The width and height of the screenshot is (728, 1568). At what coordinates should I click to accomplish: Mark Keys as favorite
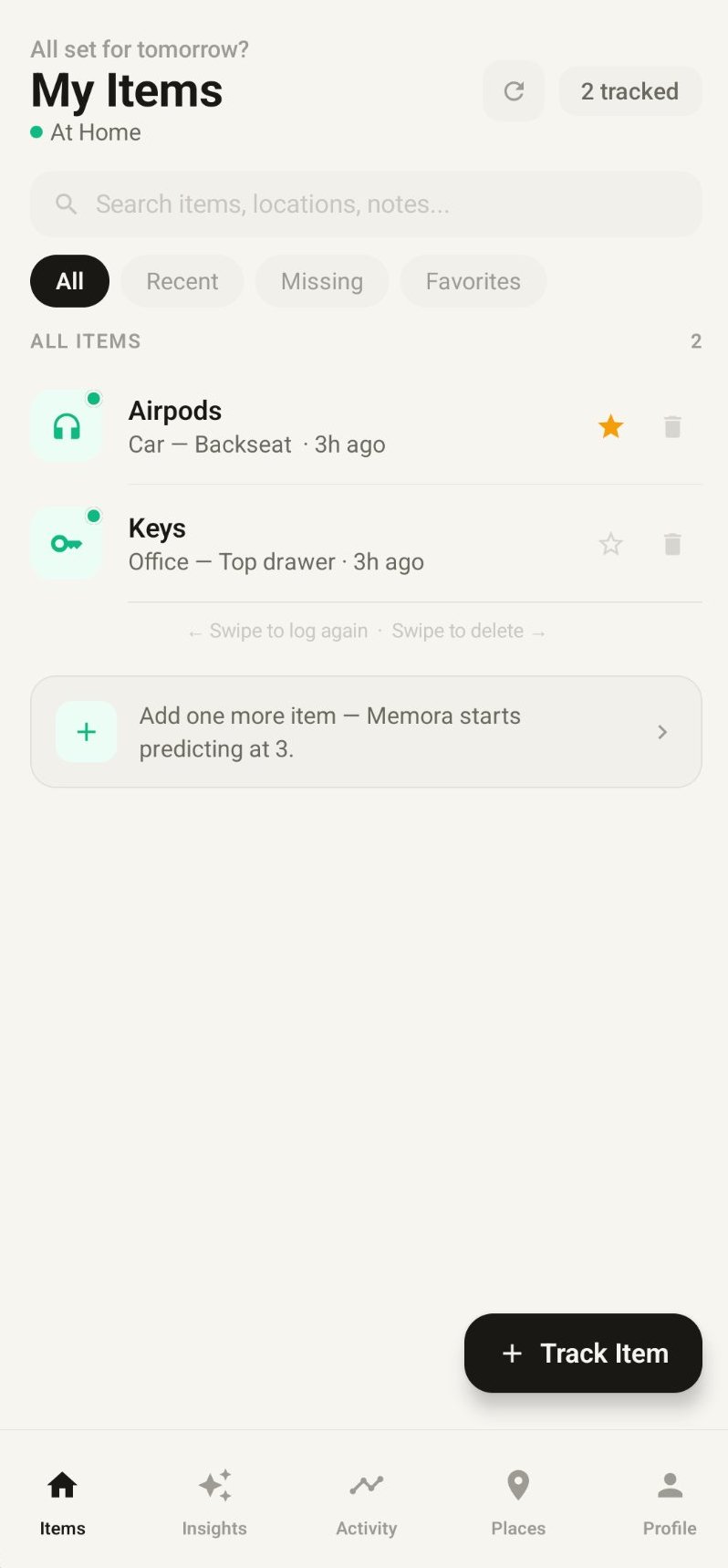[x=610, y=545]
